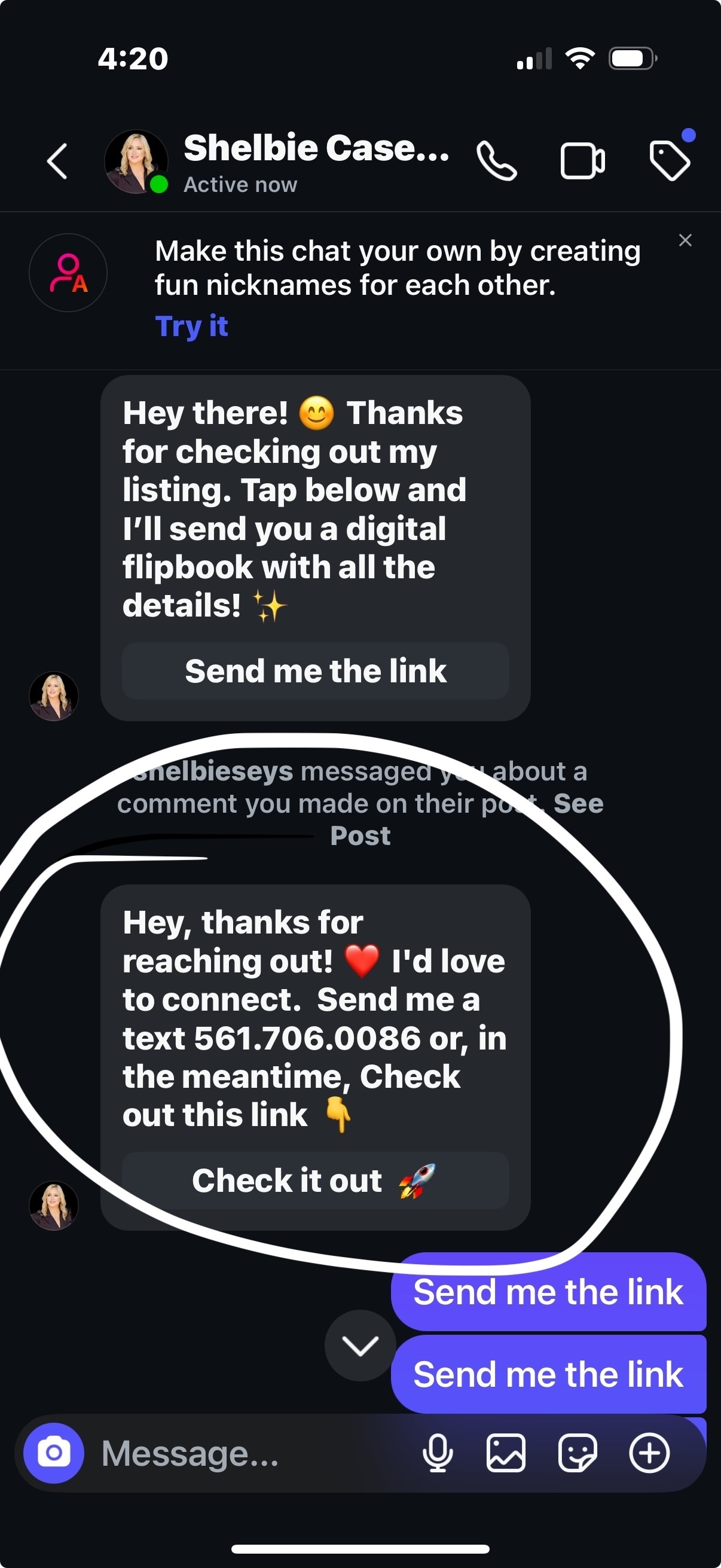
Task: Open Shelbie Case's profile header
Action: [315, 161]
